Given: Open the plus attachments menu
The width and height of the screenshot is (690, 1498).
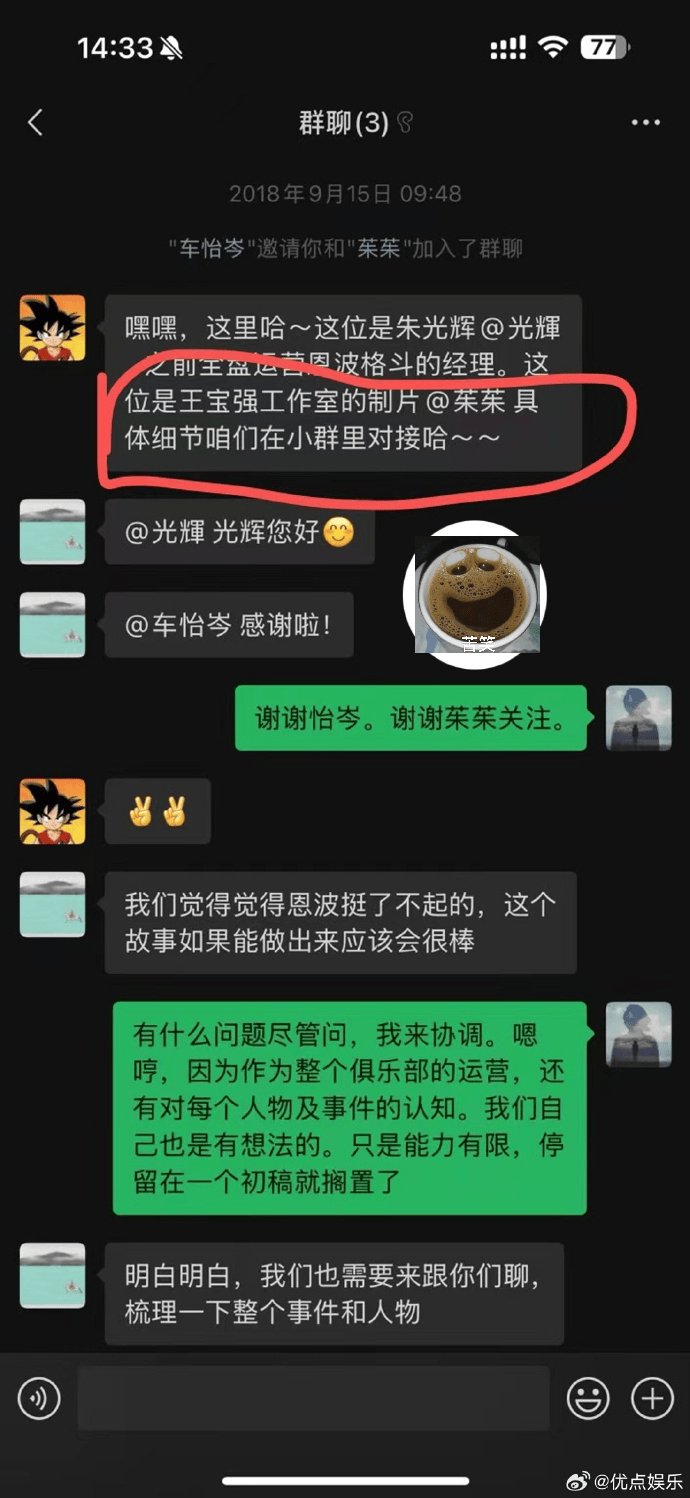Looking at the screenshot, I should pos(651,1398).
